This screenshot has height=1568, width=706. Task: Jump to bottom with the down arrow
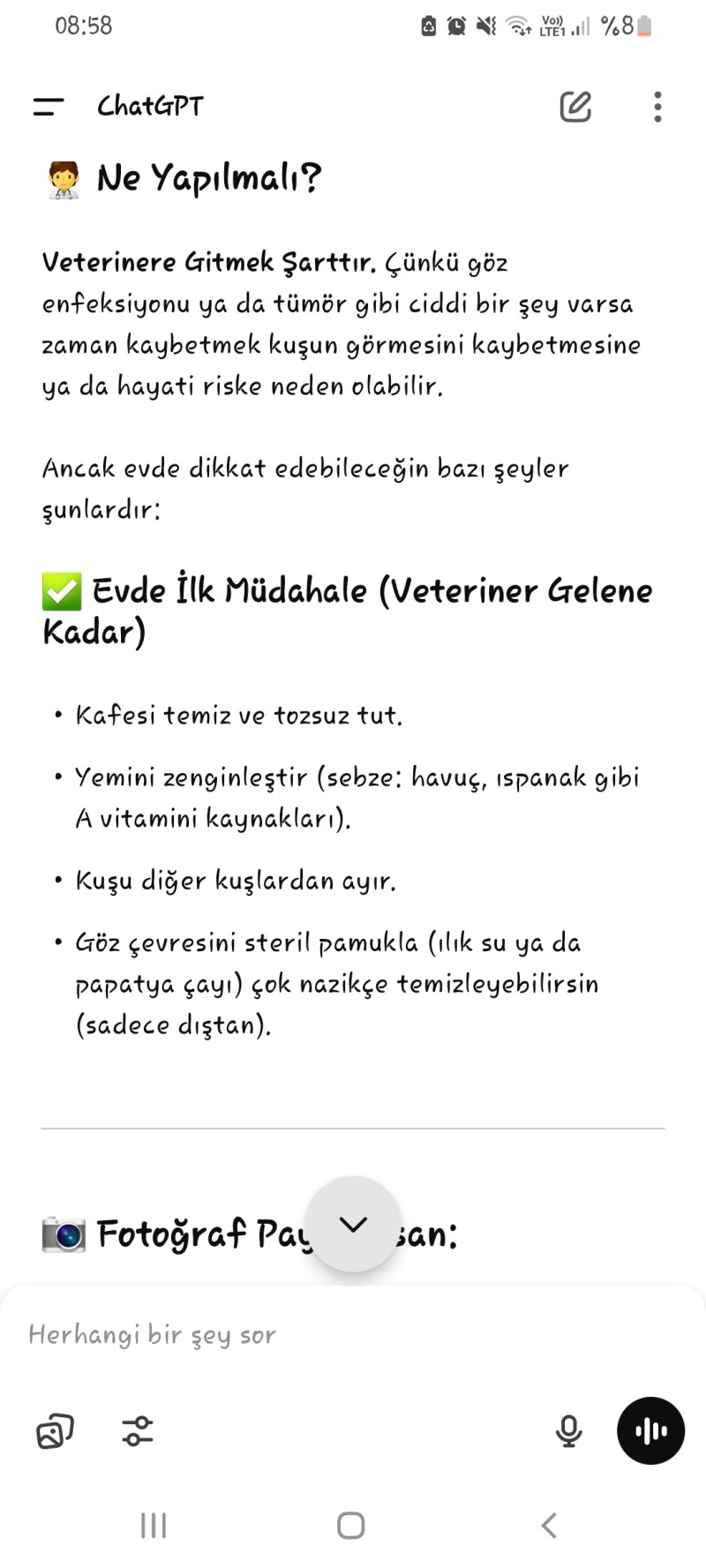pos(353,1224)
